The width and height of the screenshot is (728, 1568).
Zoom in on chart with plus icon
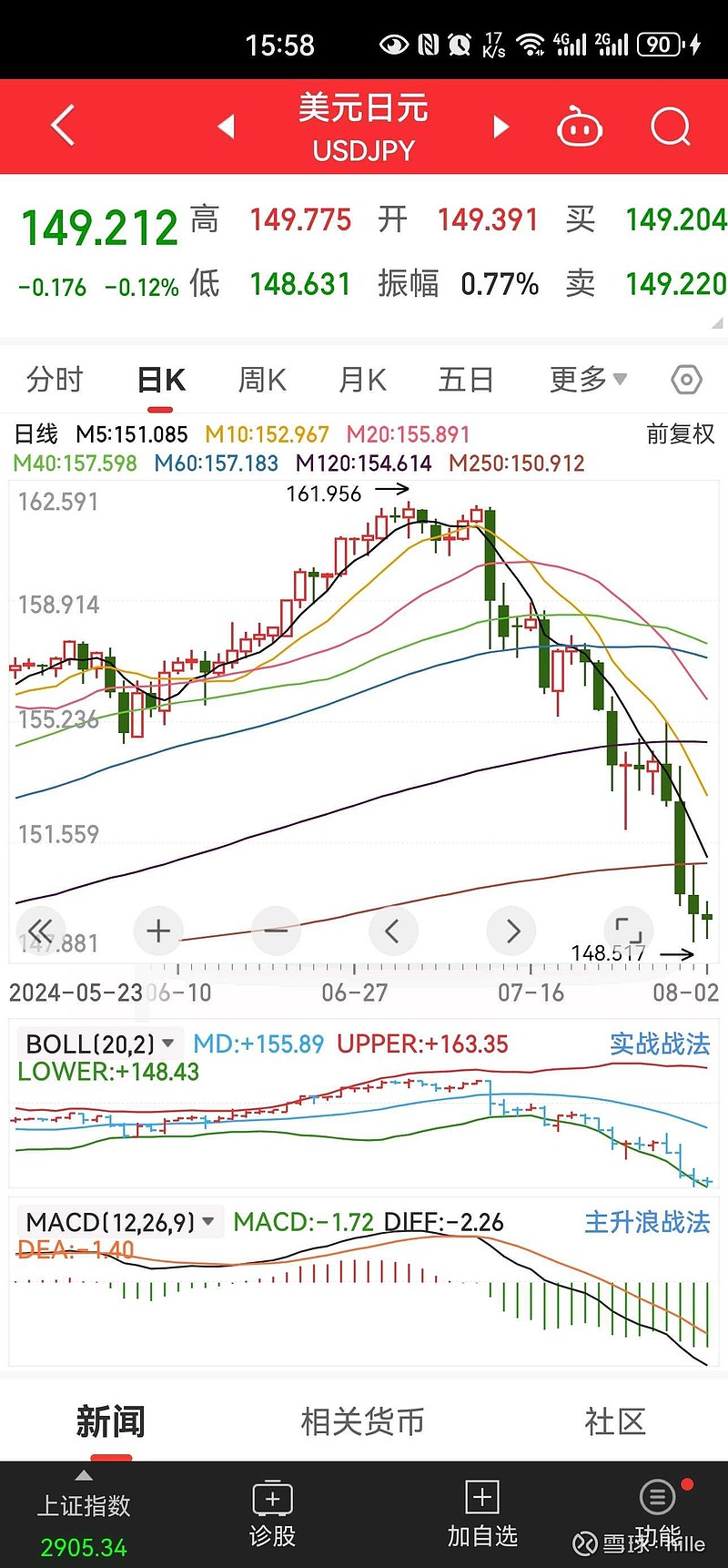157,931
